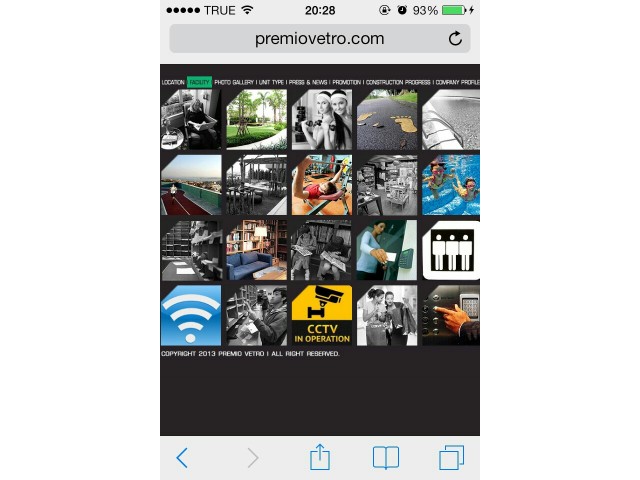This screenshot has width=640, height=480.
Task: Select the Facility menu item
Action: tap(199, 82)
